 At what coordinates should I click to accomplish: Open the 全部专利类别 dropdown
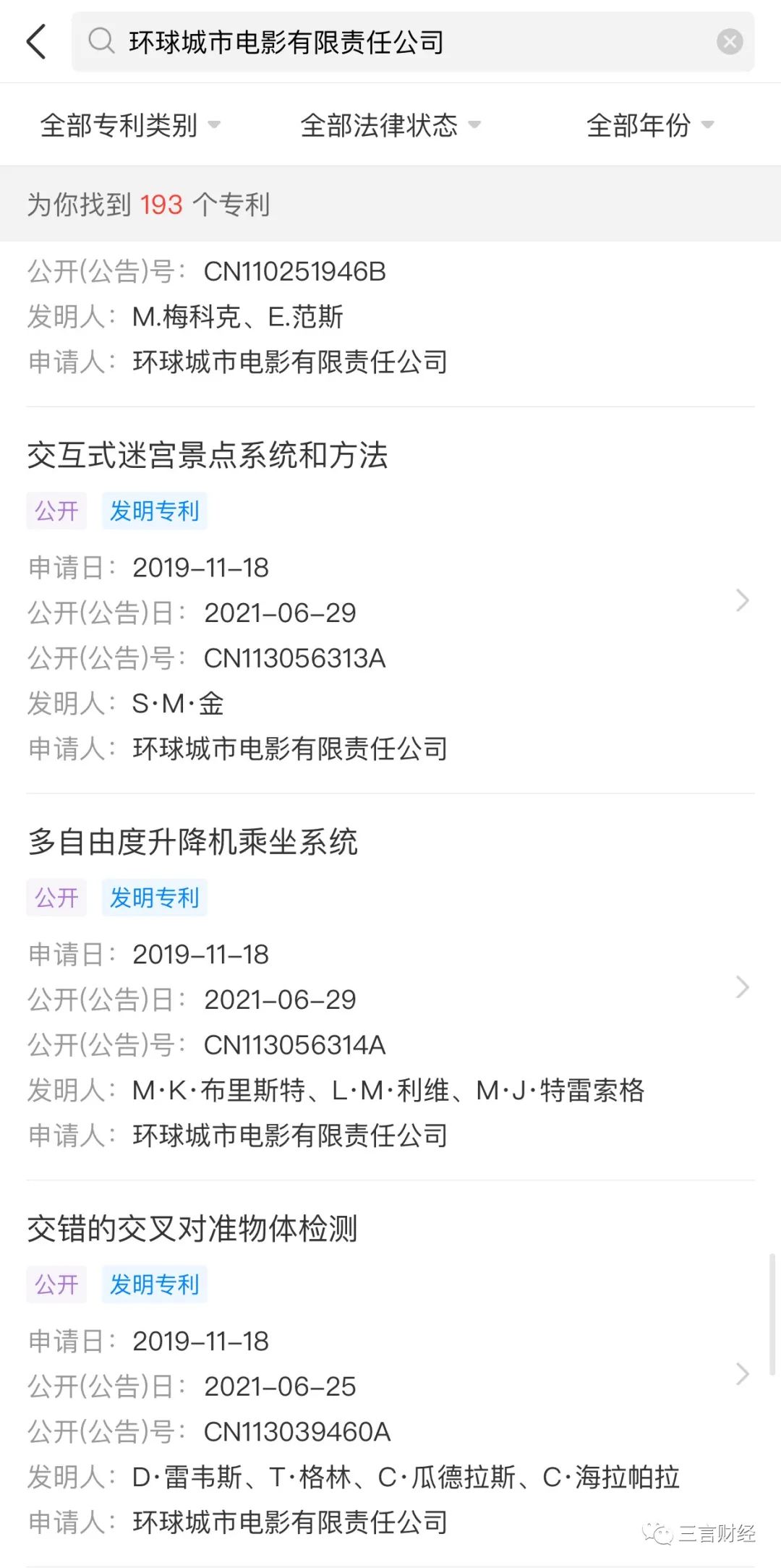point(130,125)
